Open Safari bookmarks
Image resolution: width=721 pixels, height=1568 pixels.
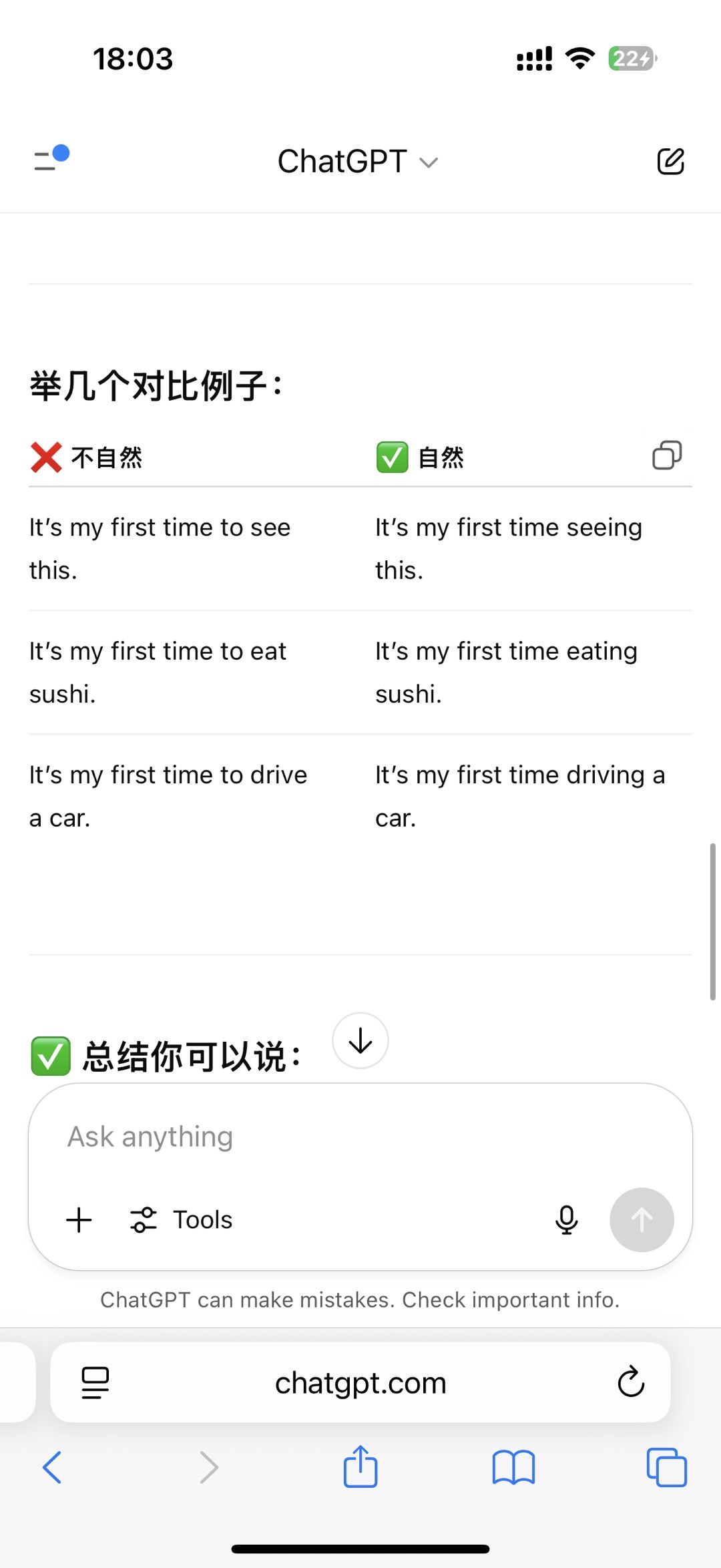point(513,1467)
